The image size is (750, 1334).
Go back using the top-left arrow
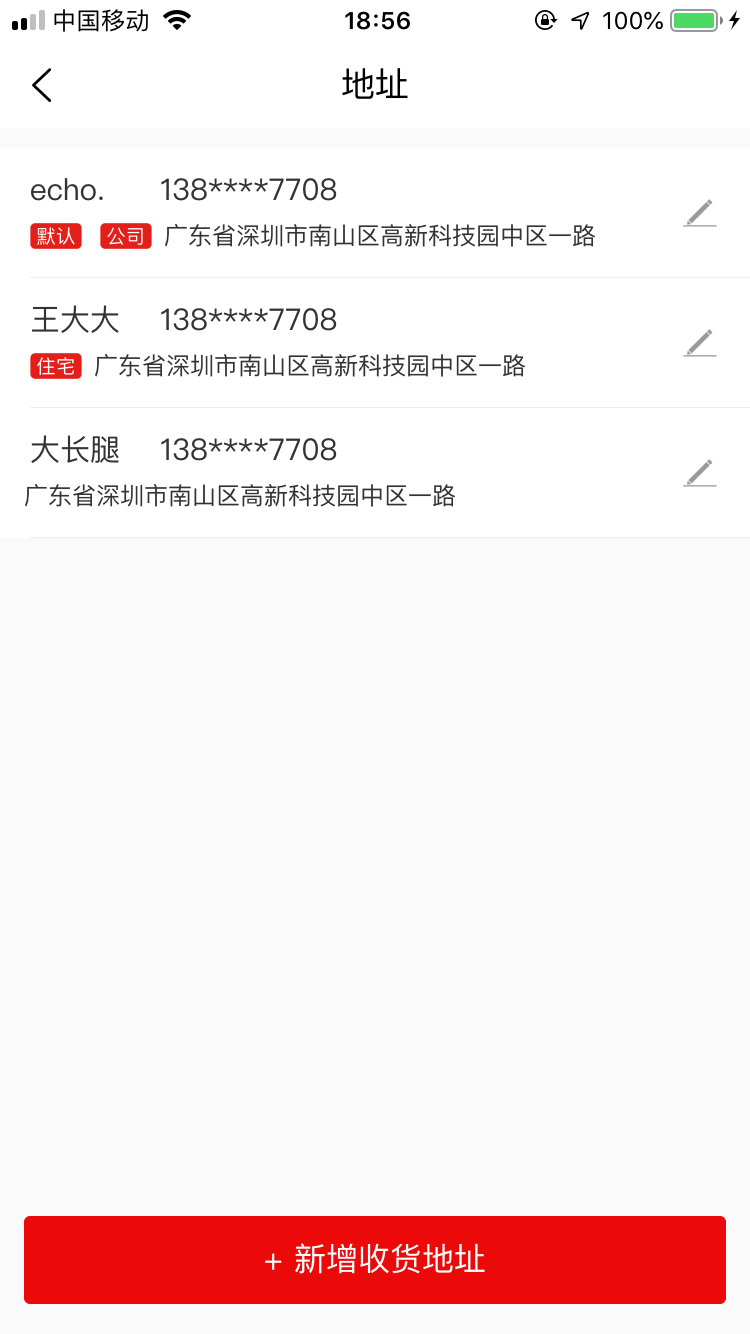[42, 85]
